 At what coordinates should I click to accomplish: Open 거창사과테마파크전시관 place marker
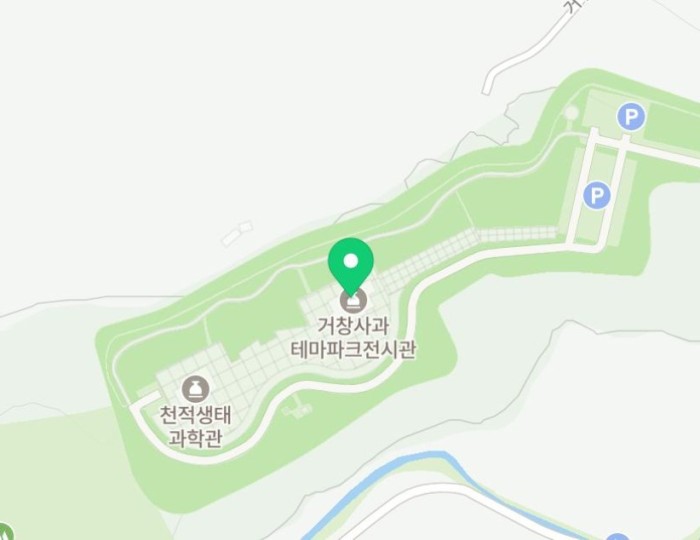(352, 300)
